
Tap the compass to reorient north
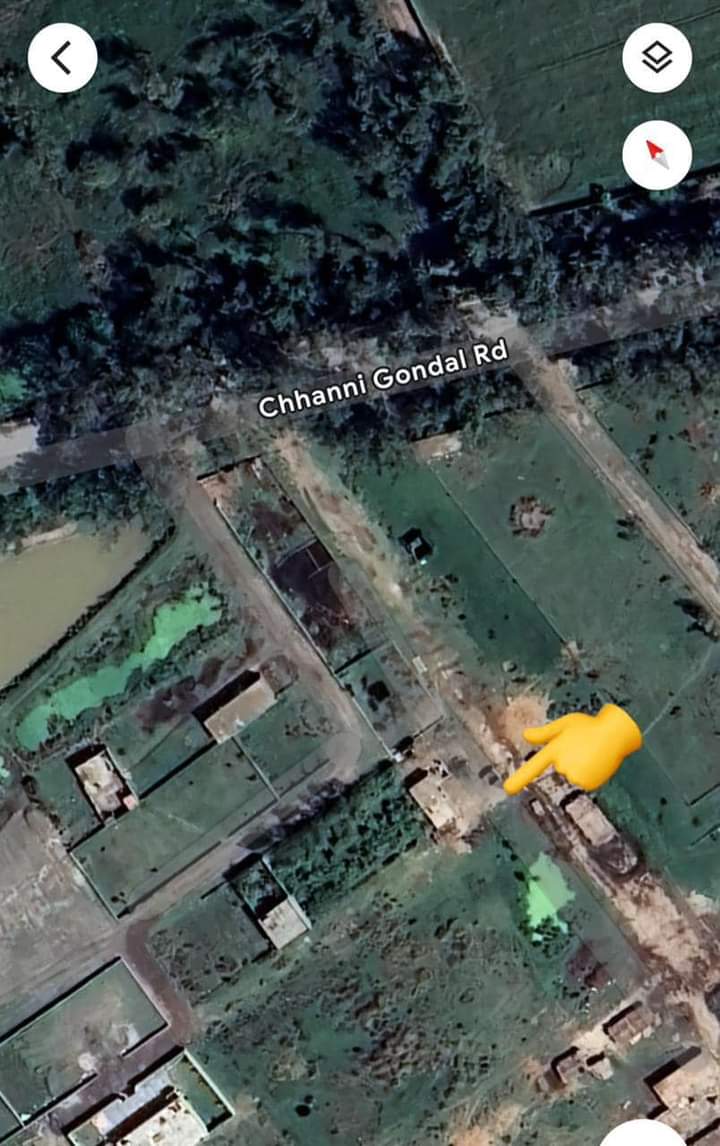coord(657,155)
